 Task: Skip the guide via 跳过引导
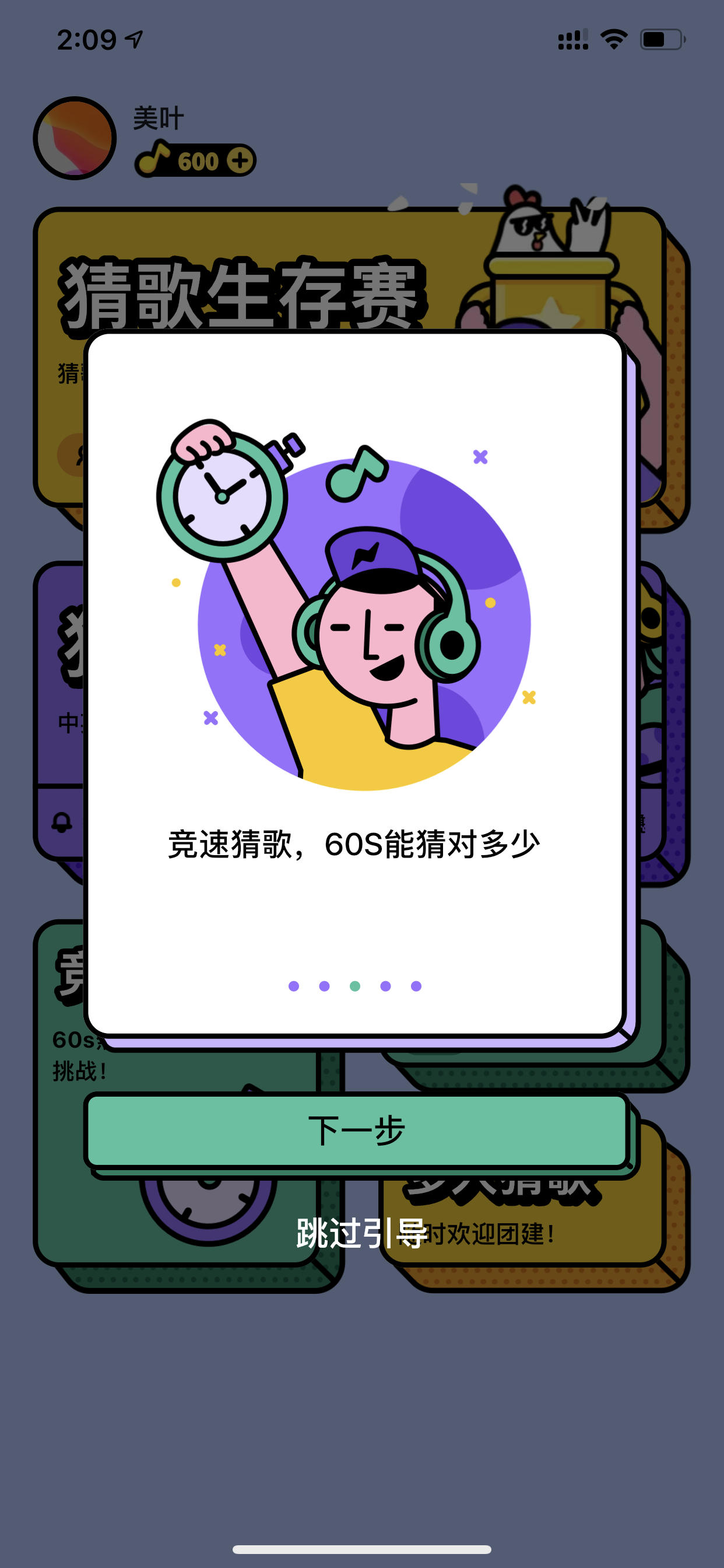(x=363, y=1233)
